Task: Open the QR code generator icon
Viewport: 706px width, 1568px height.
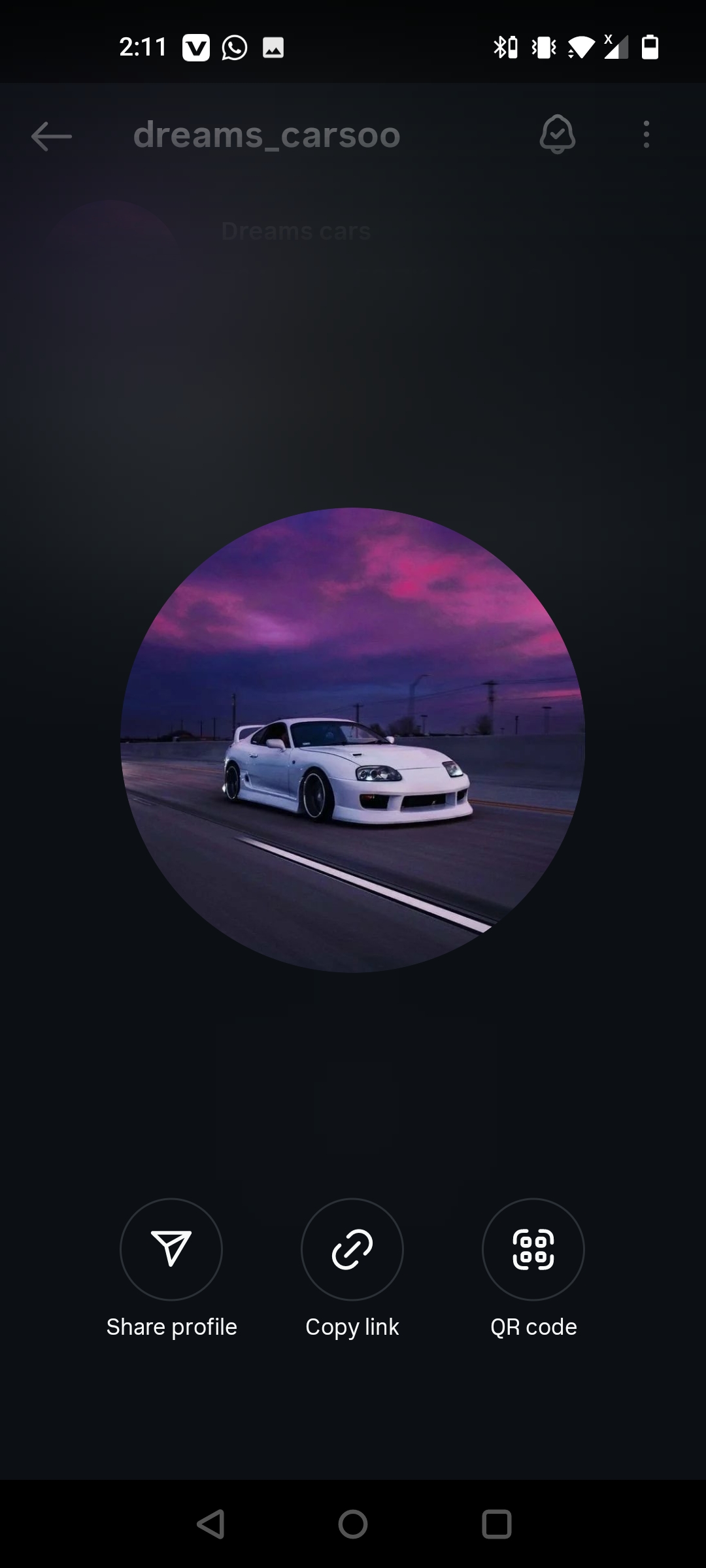Action: 533,1250
